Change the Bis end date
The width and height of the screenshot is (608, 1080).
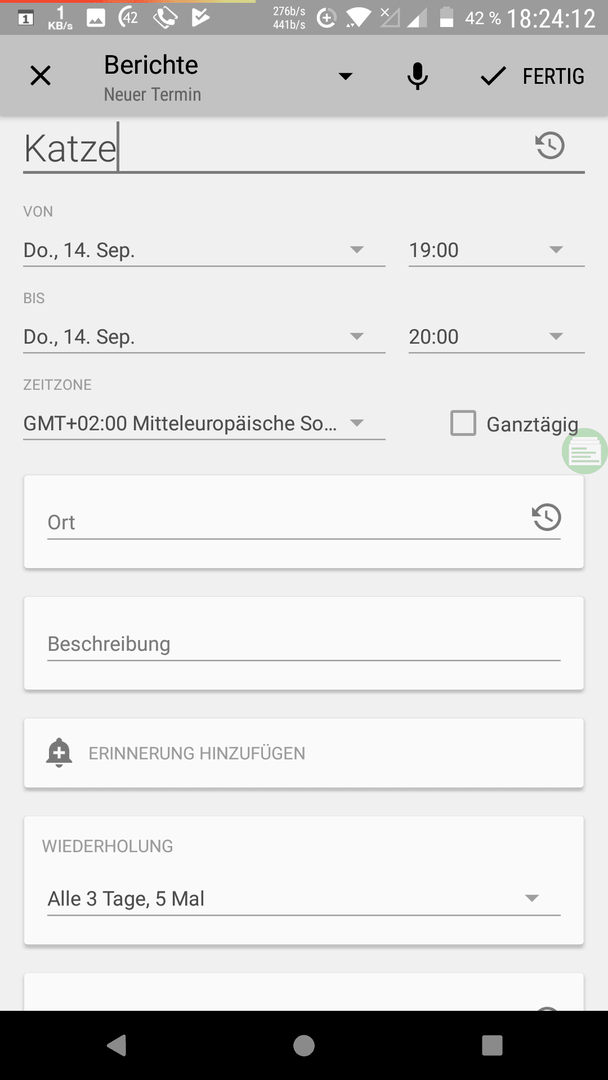tap(204, 337)
